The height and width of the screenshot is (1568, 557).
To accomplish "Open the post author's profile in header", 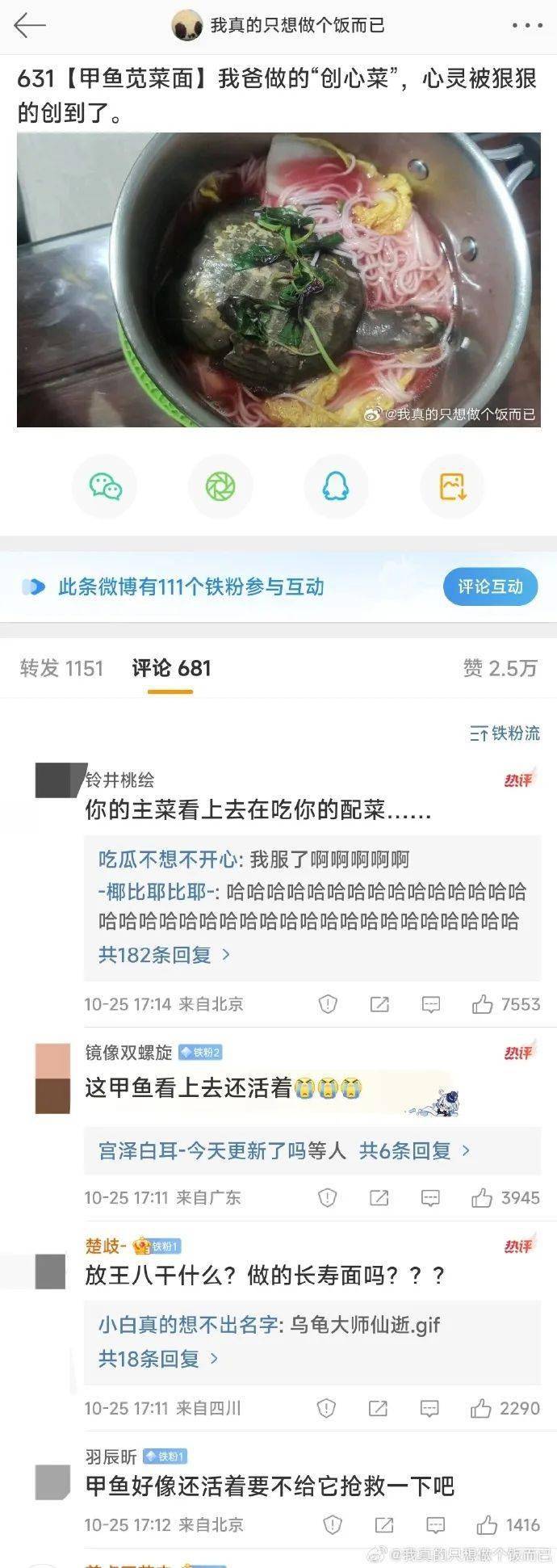I will click(x=278, y=26).
